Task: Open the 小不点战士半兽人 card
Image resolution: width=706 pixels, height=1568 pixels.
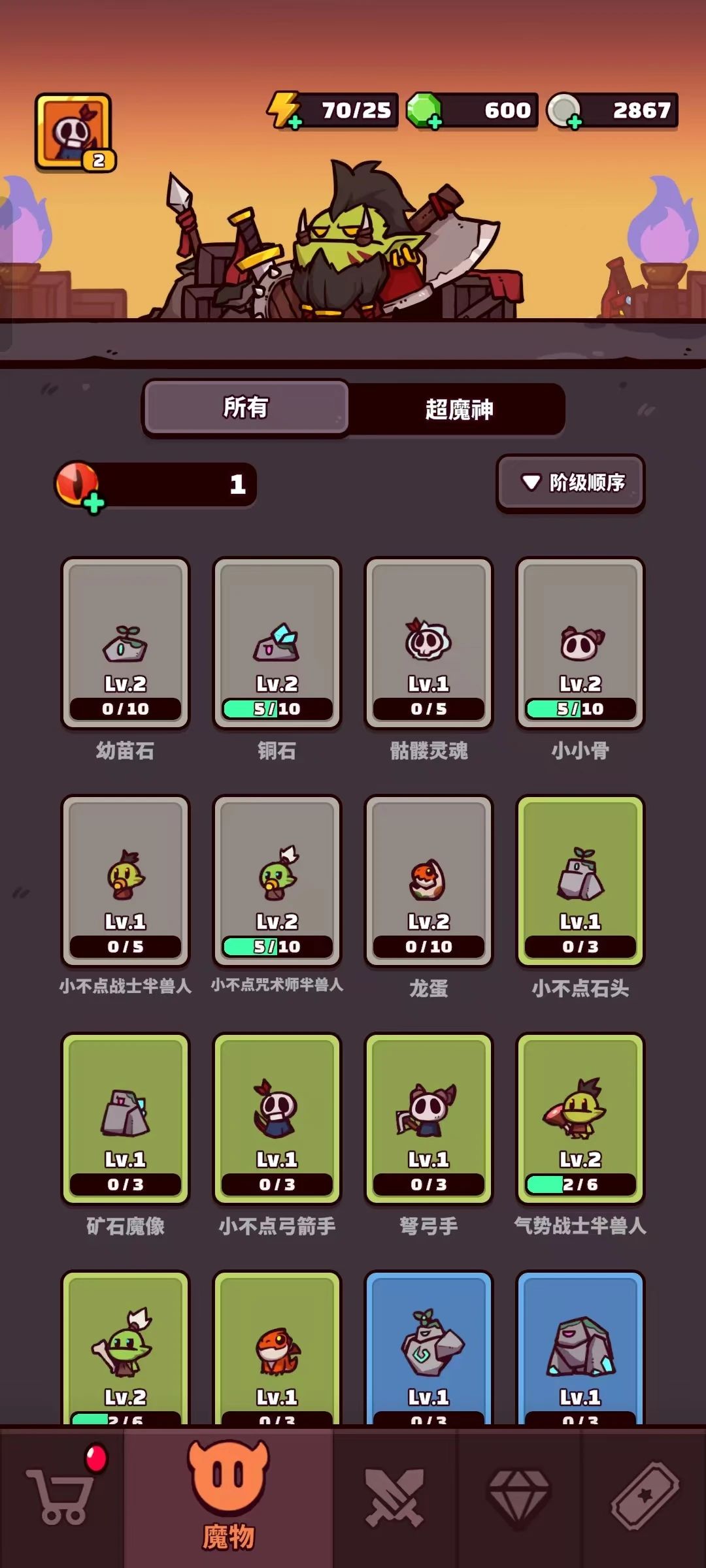Action: (x=125, y=881)
